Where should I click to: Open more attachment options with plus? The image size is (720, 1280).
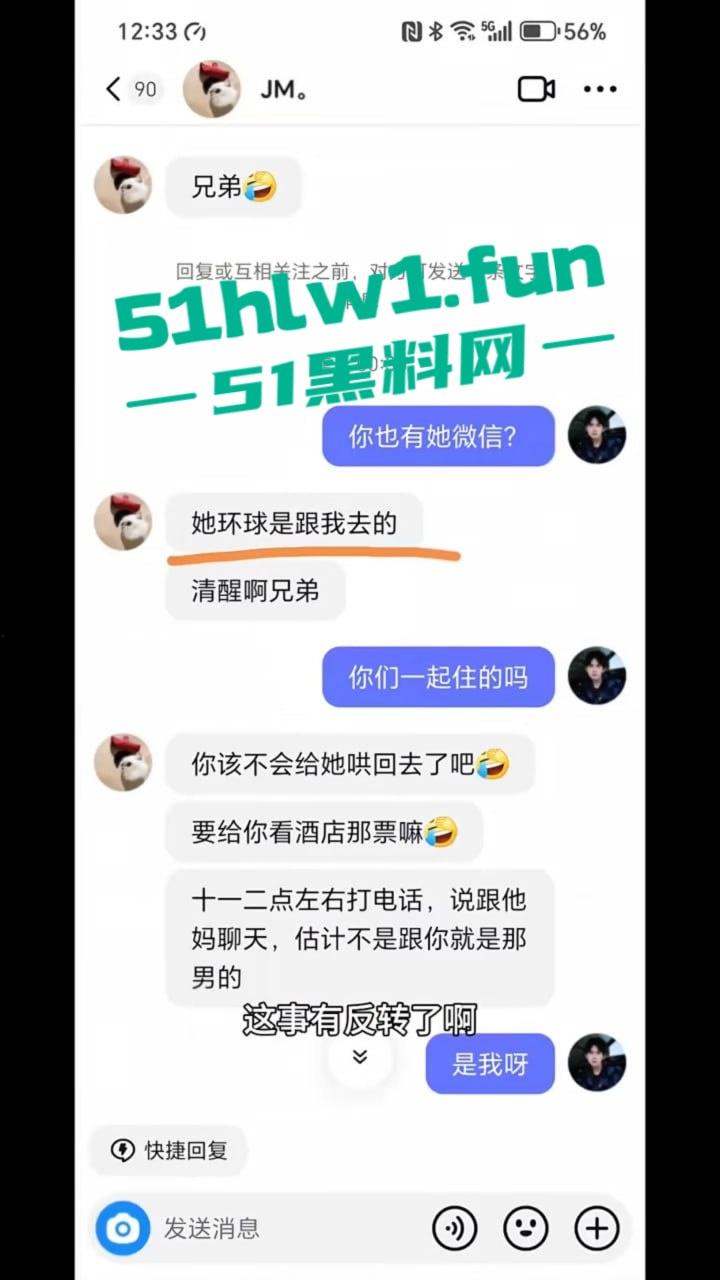pos(597,1228)
